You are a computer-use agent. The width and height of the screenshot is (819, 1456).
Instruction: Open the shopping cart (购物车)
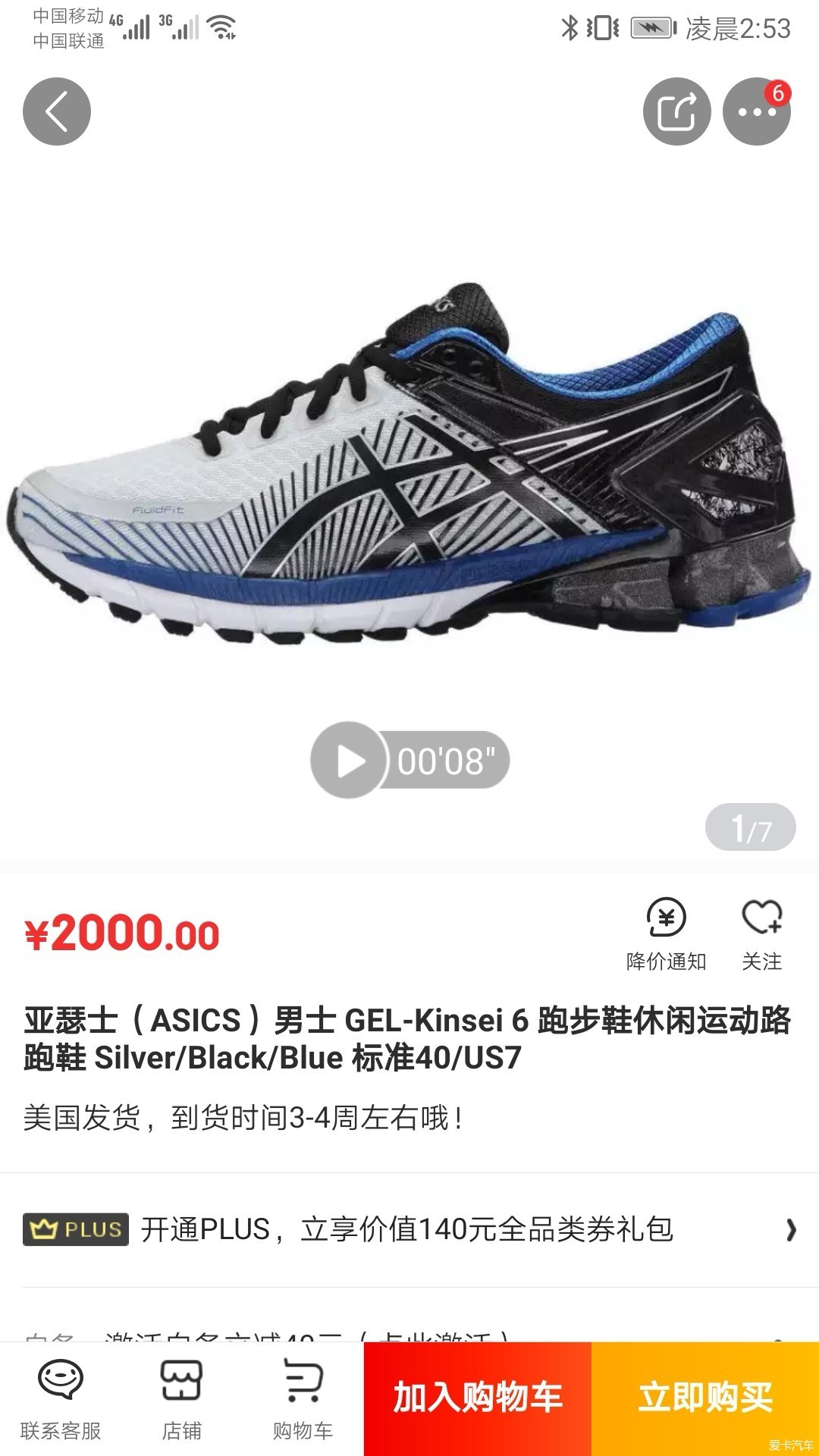[x=303, y=1400]
